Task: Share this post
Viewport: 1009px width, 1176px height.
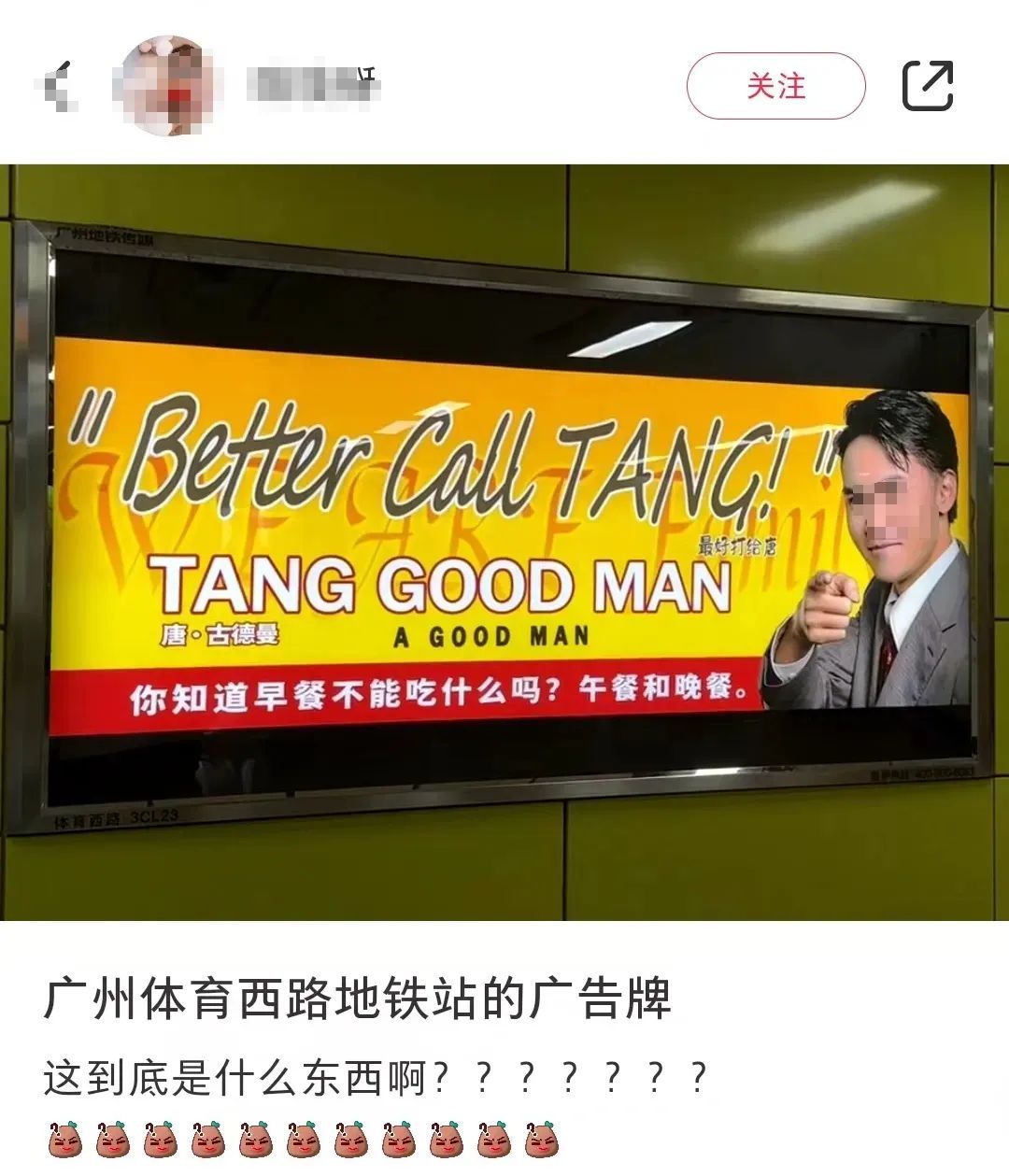Action: coord(927,86)
